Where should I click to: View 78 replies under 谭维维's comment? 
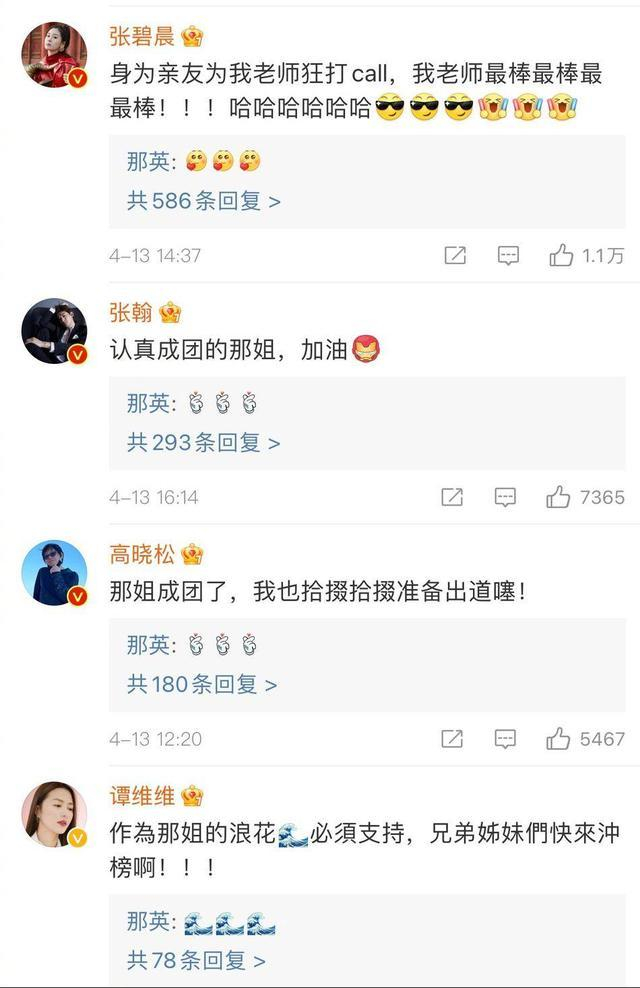click(196, 960)
